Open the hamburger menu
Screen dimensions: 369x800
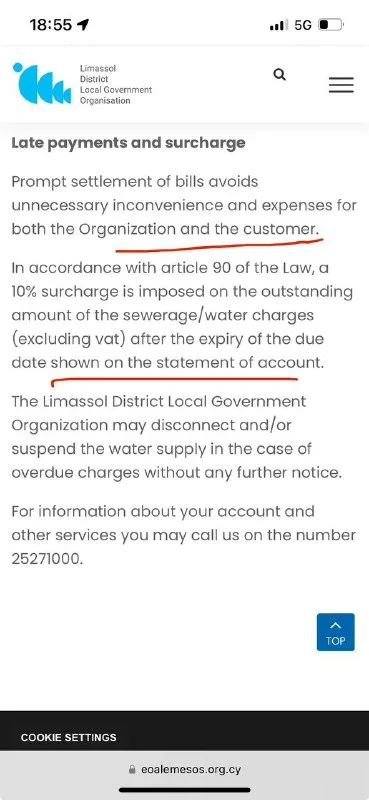tap(341, 85)
